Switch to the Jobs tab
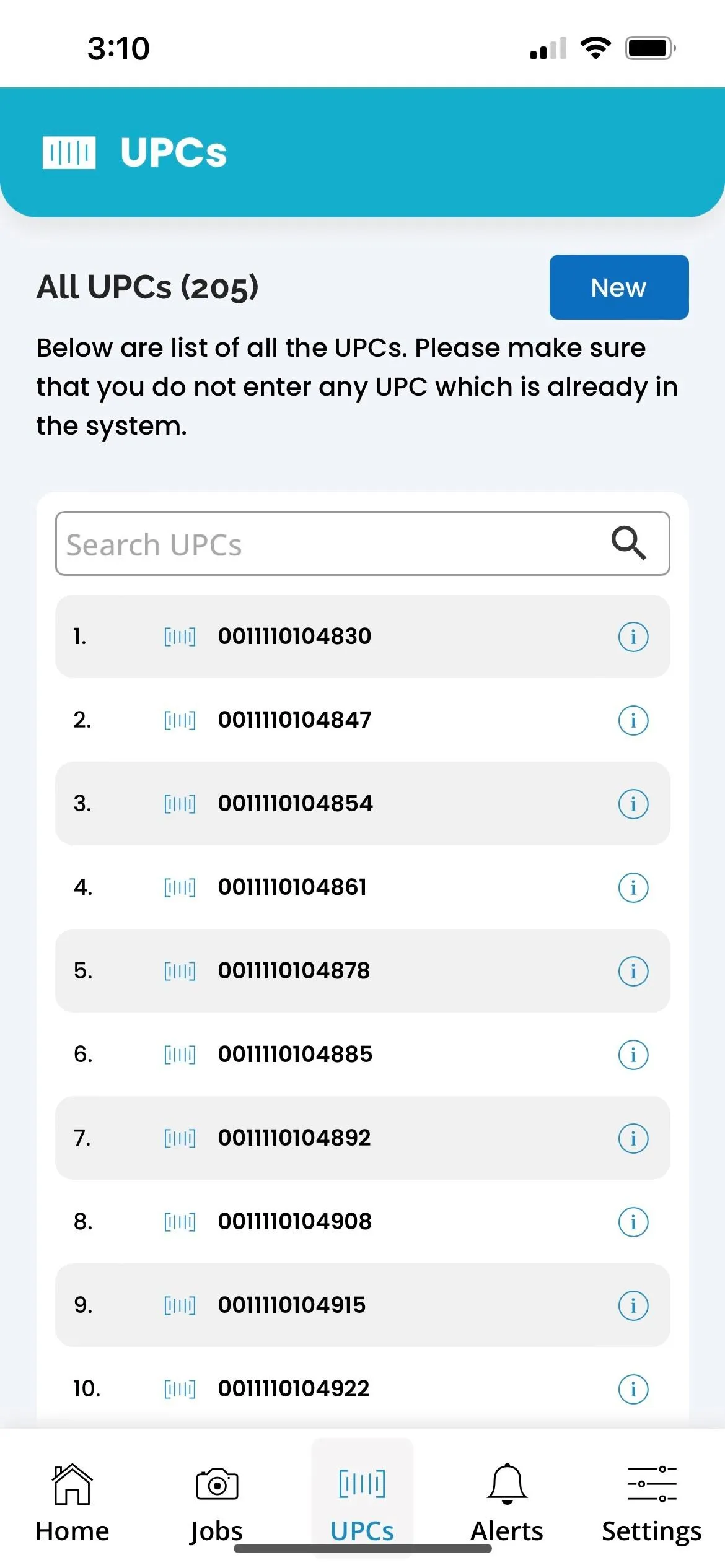The width and height of the screenshot is (725, 1568). (217, 1502)
